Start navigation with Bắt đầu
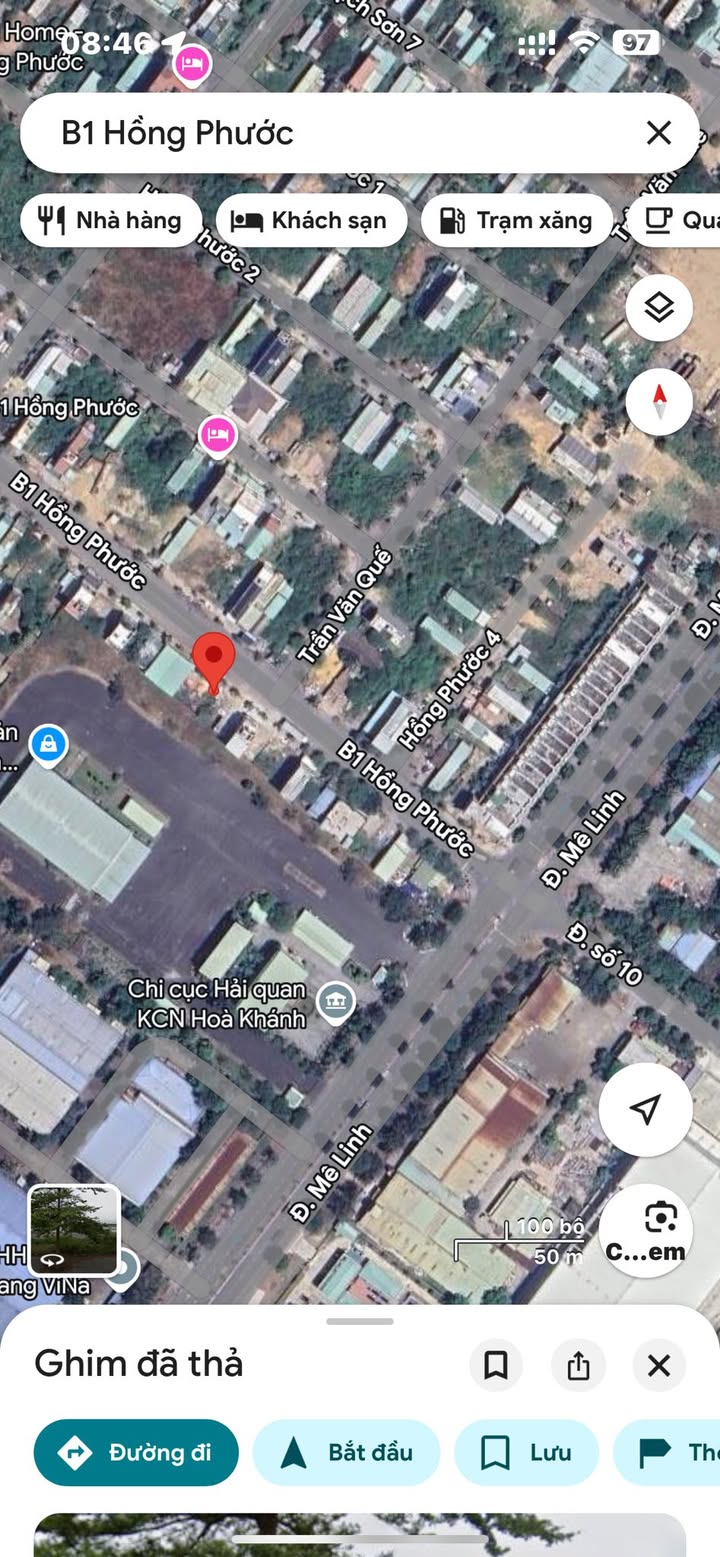This screenshot has width=720, height=1557. pos(346,1452)
